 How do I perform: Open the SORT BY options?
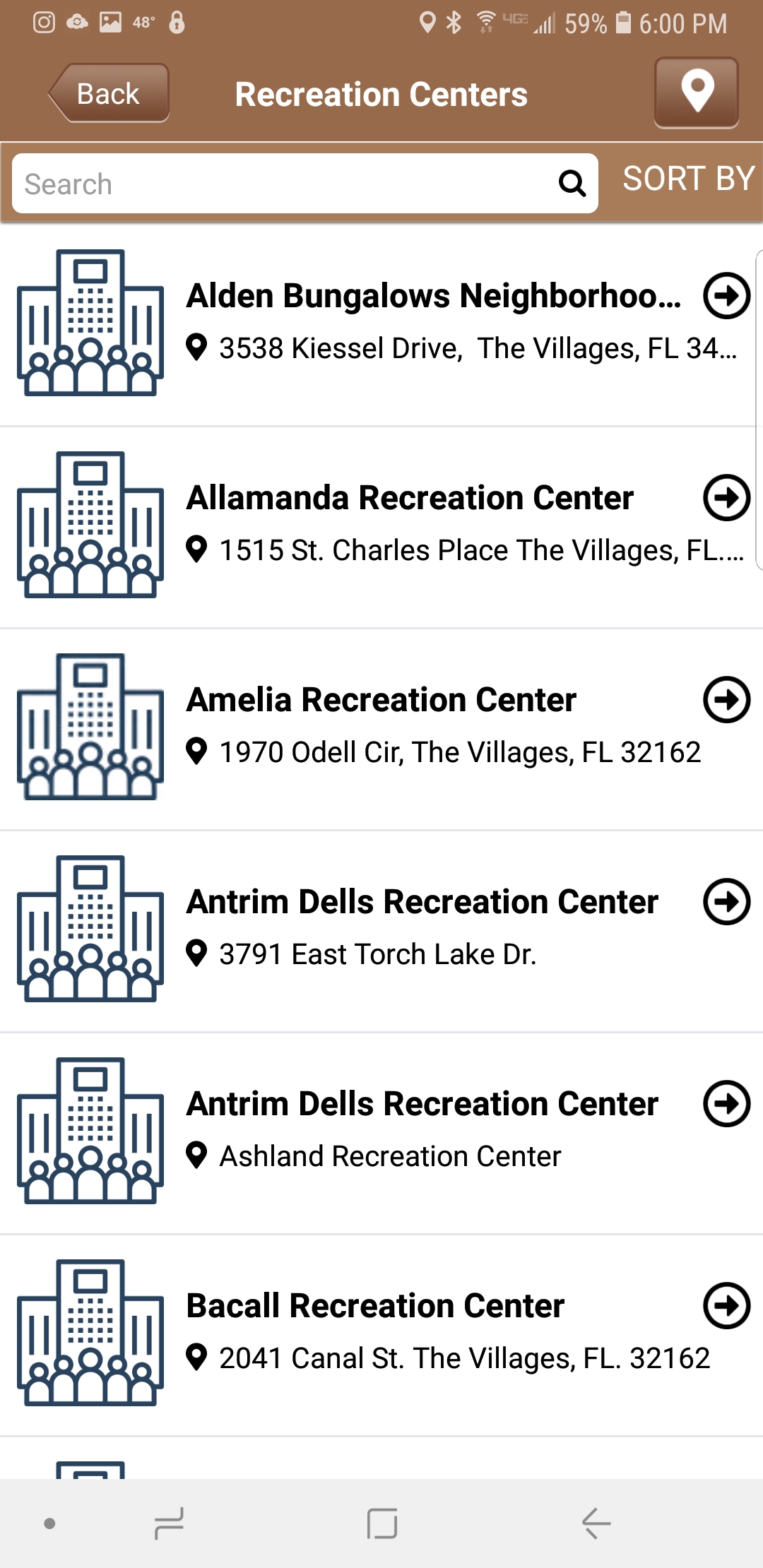[689, 179]
